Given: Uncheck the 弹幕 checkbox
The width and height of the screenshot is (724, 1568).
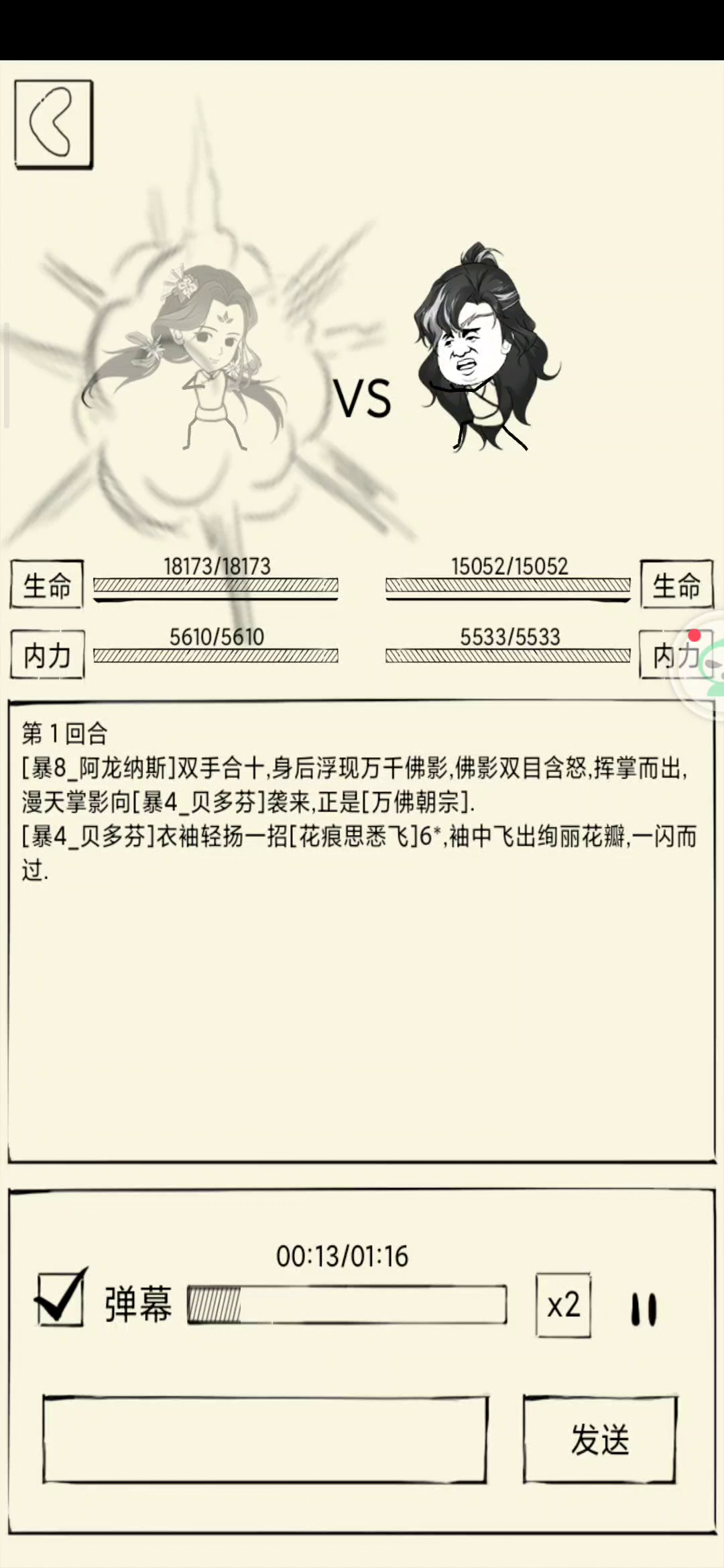Looking at the screenshot, I should click(61, 1297).
